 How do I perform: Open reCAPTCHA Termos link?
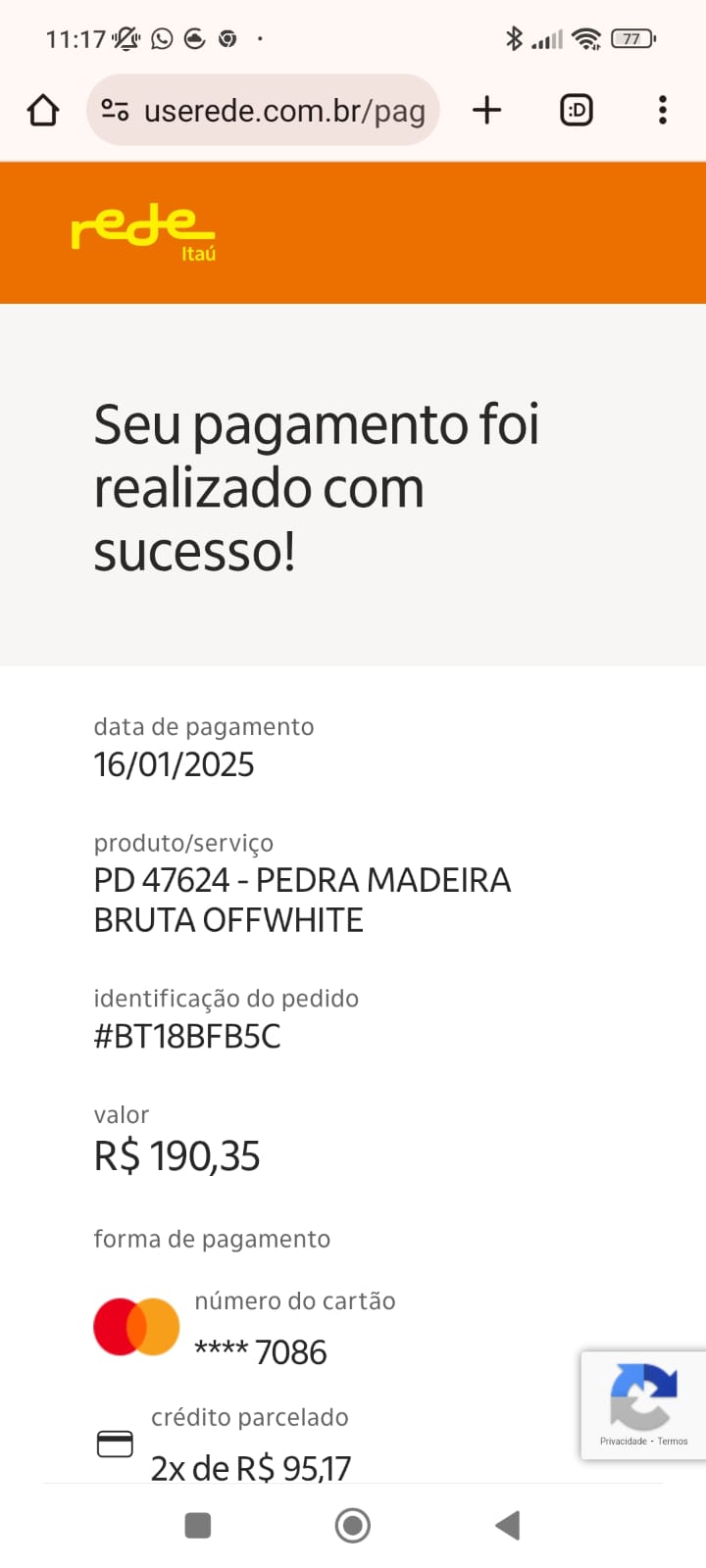[x=673, y=1442]
